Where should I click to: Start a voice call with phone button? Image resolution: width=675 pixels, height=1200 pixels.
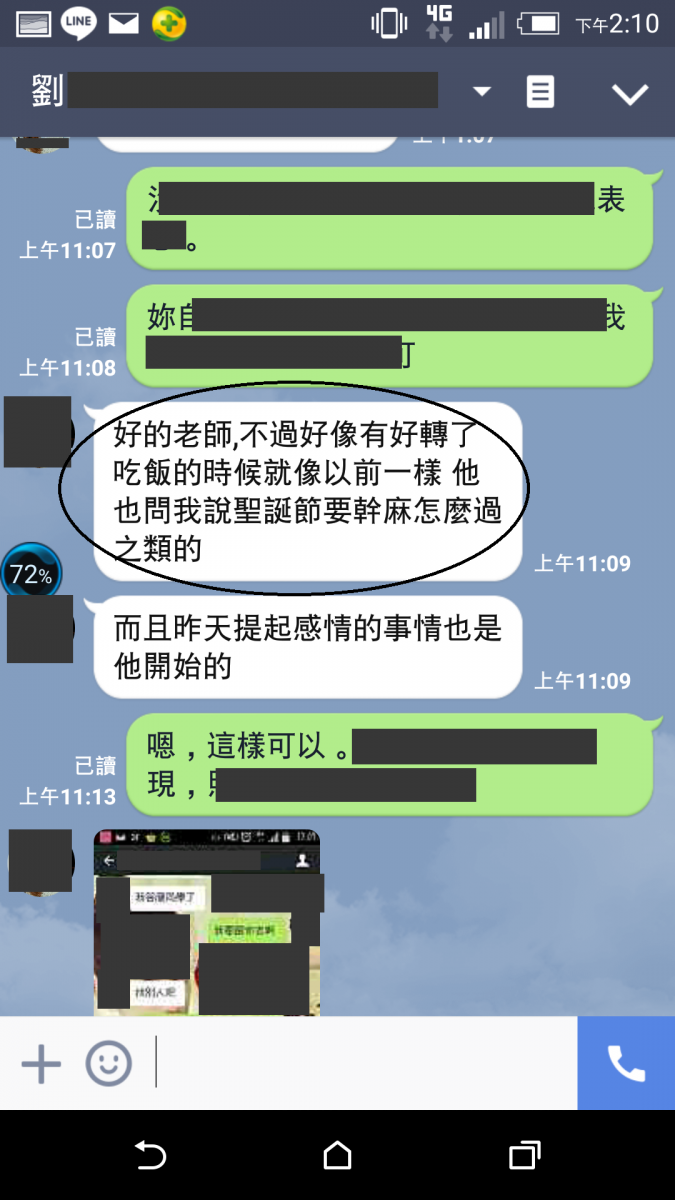click(626, 1064)
